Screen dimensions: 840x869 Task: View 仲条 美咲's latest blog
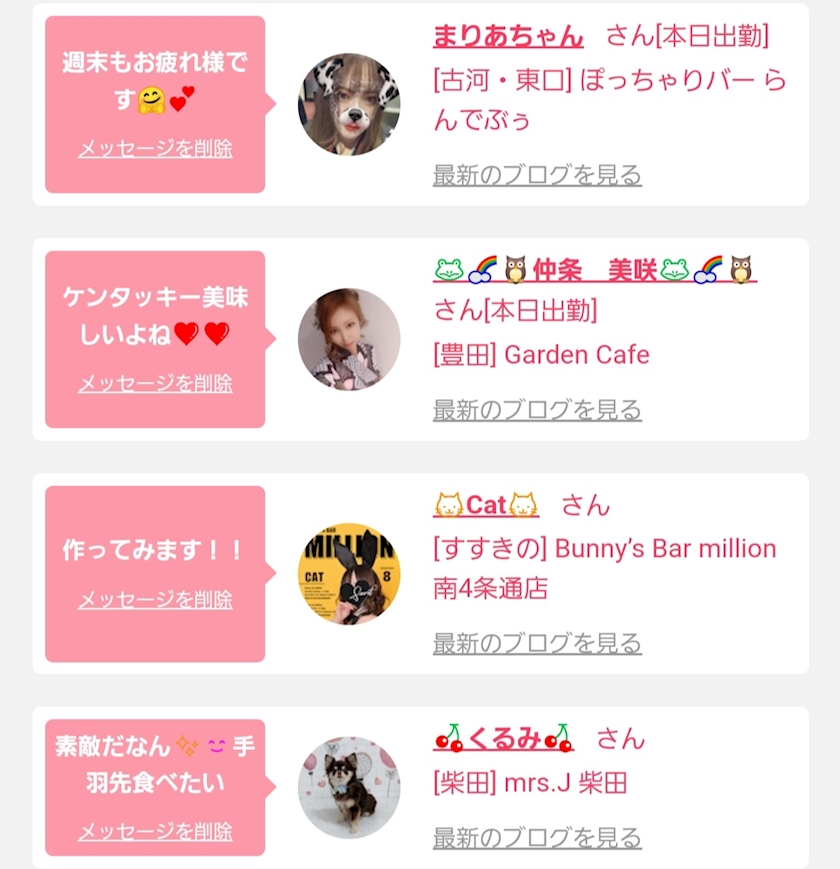537,410
